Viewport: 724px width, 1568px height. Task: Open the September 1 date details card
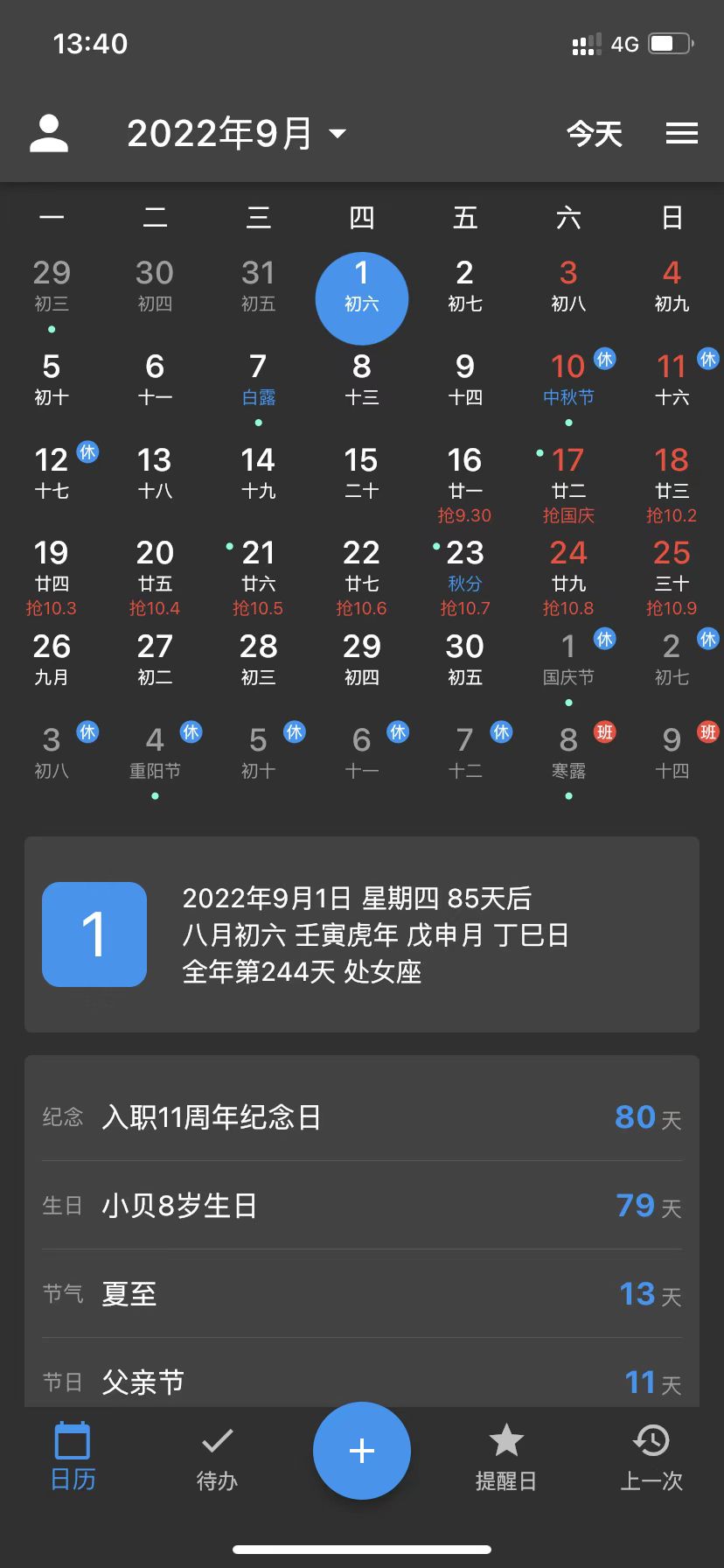coord(362,934)
